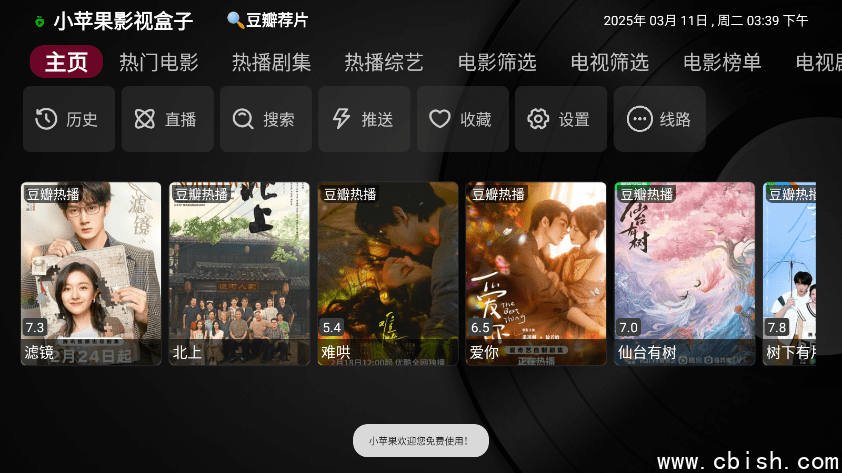Open viewing 历史 history
Image resolution: width=842 pixels, height=473 pixels.
69,119
